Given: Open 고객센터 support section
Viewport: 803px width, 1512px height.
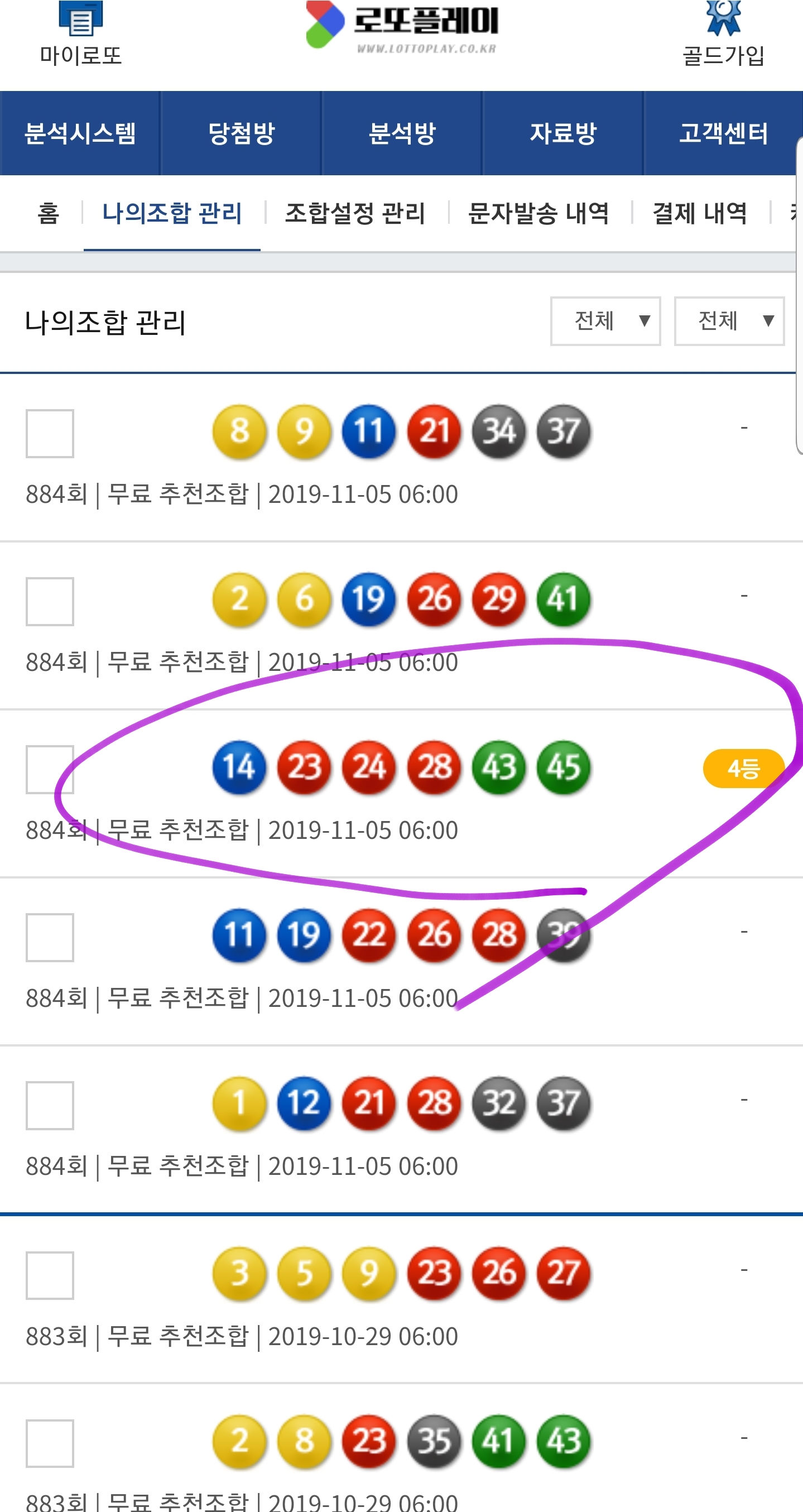Looking at the screenshot, I should 723,133.
